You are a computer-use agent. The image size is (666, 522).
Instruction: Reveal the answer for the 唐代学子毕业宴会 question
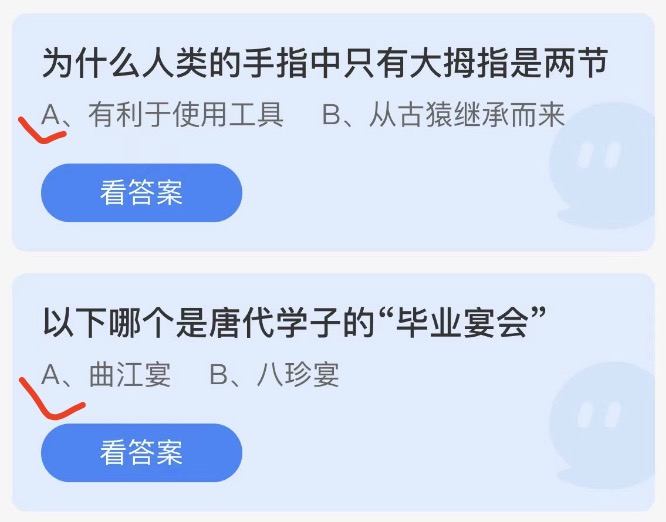141,453
